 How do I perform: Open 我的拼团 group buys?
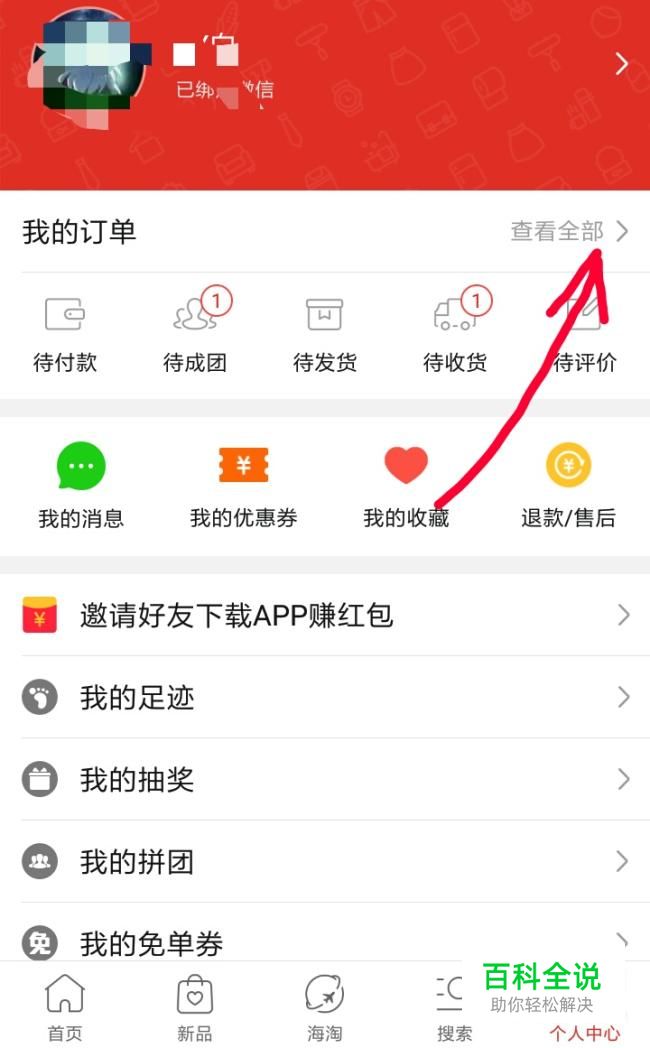point(325,862)
